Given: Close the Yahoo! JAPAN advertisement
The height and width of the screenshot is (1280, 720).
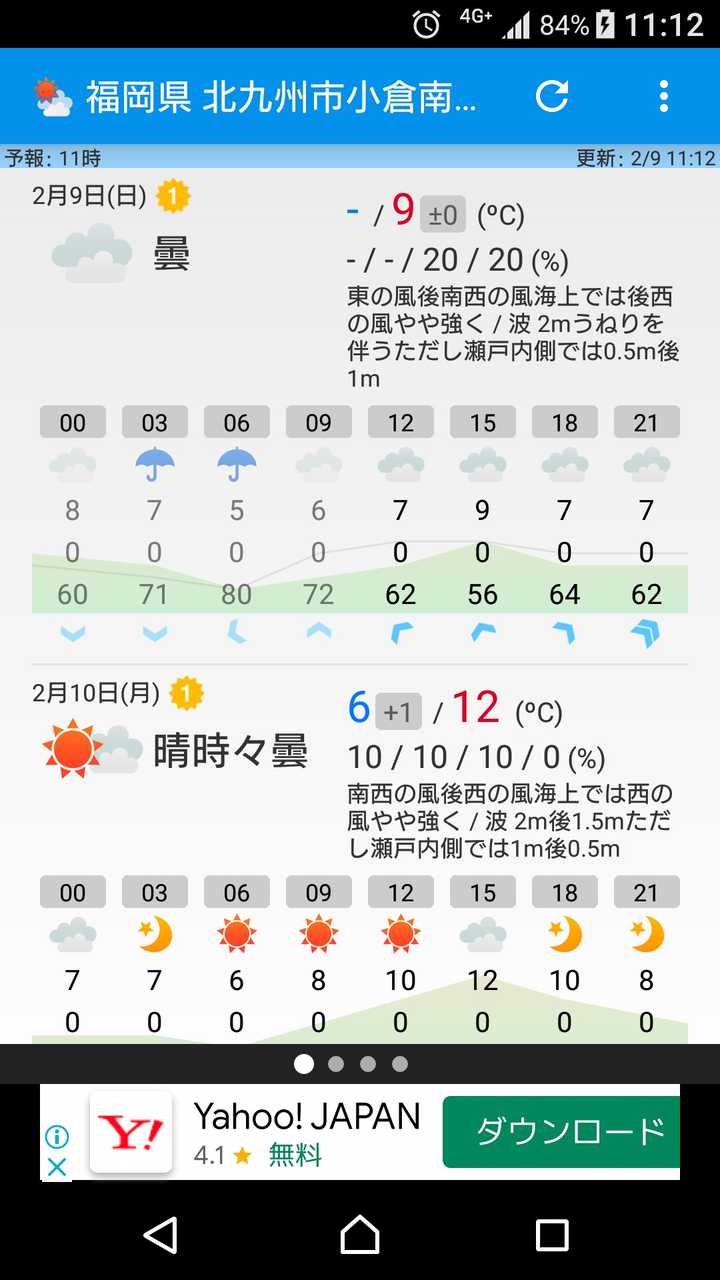Looking at the screenshot, I should point(58,1166).
